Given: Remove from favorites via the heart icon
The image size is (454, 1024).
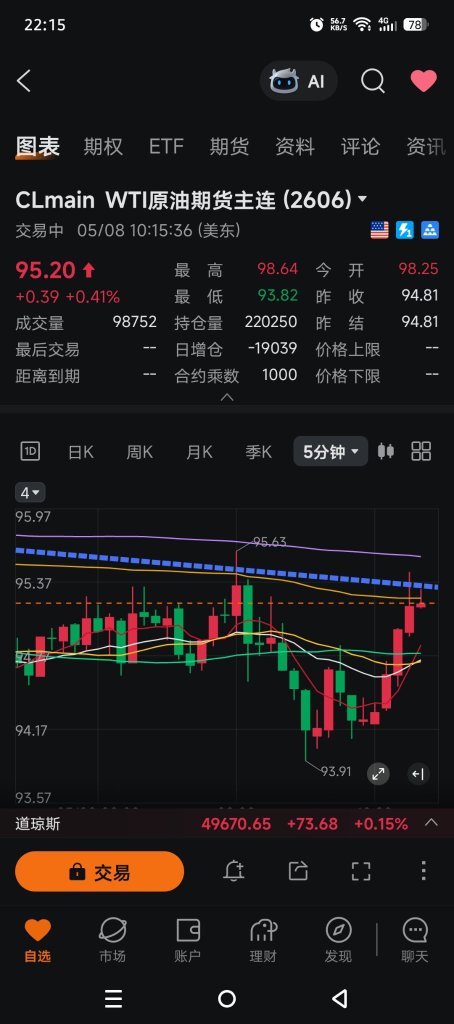Looking at the screenshot, I should [x=423, y=81].
